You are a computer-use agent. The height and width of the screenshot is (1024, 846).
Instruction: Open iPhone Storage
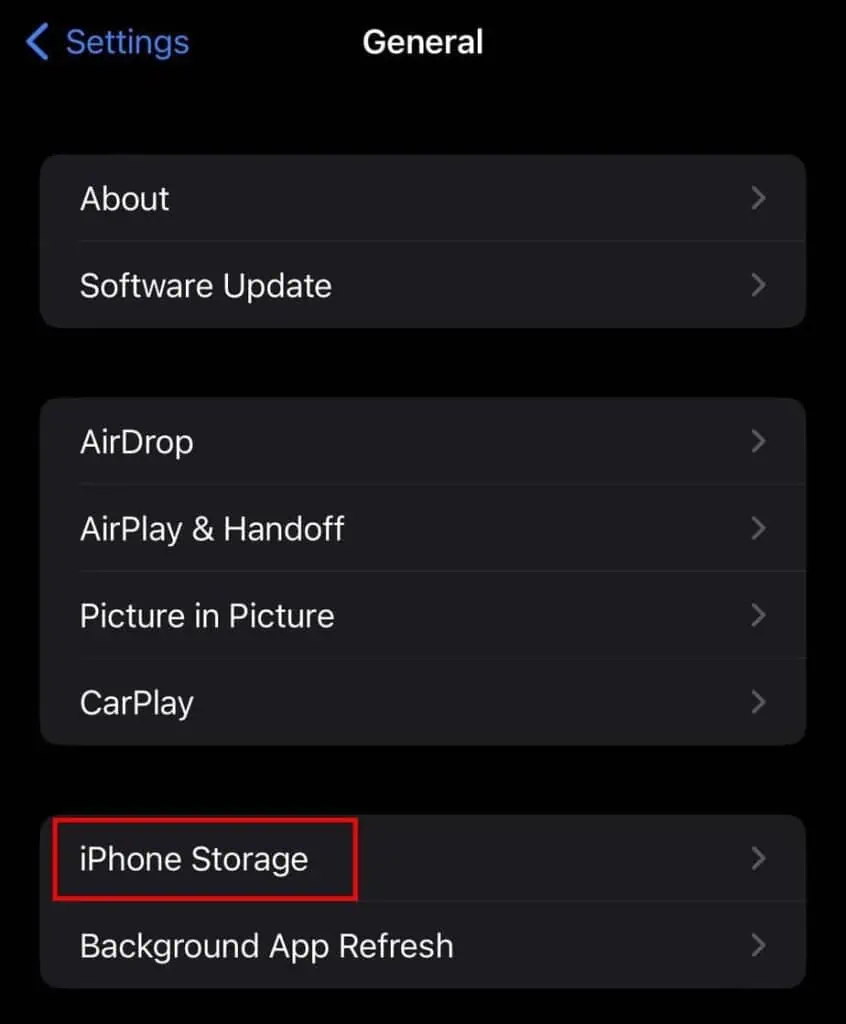click(x=422, y=858)
